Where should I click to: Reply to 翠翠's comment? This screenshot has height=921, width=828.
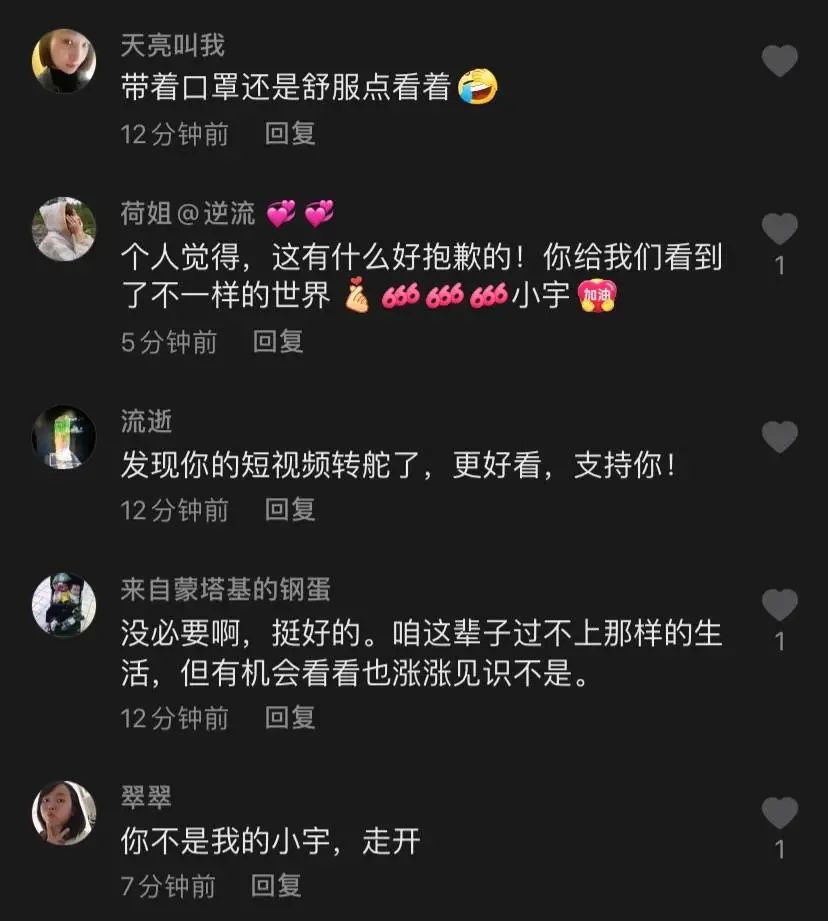coord(276,885)
